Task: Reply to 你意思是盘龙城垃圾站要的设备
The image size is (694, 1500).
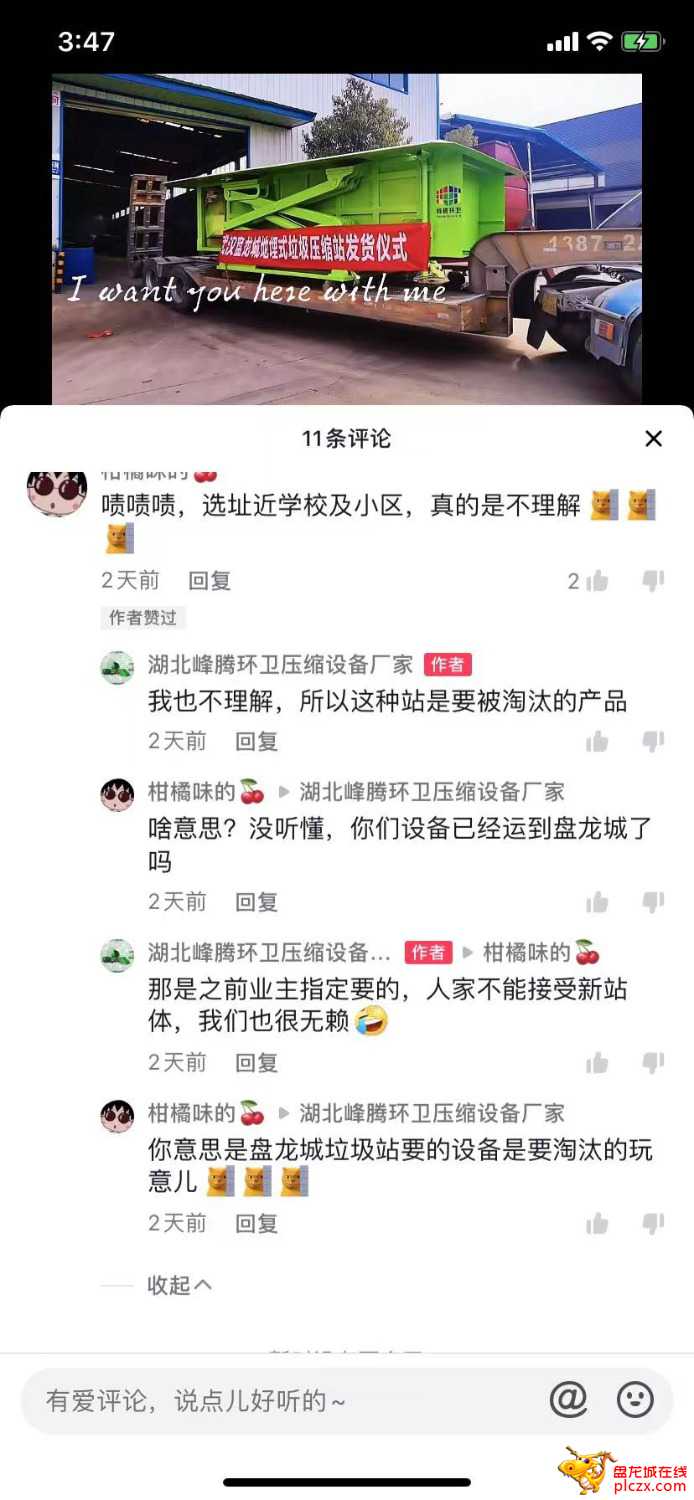Action: pyautogui.click(x=256, y=1223)
